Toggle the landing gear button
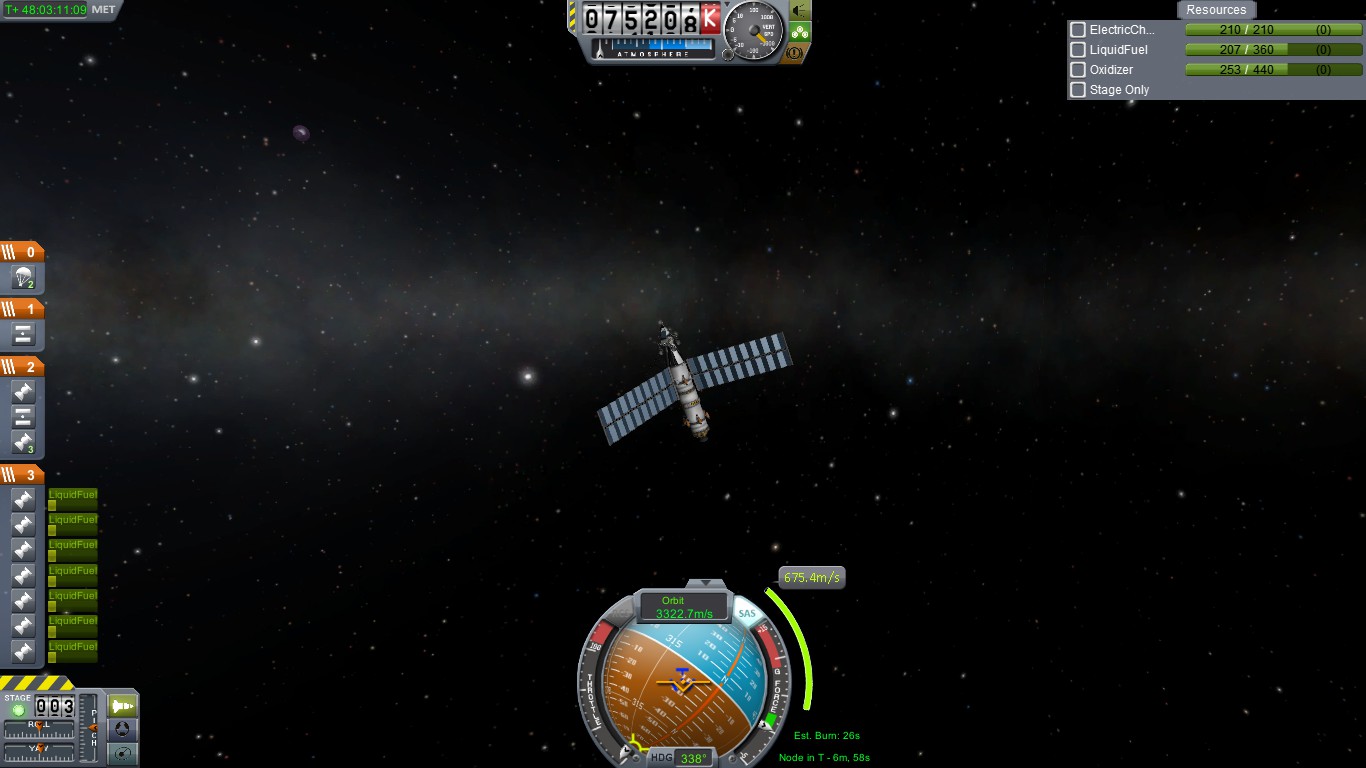The width and height of the screenshot is (1366, 768). coord(800,32)
